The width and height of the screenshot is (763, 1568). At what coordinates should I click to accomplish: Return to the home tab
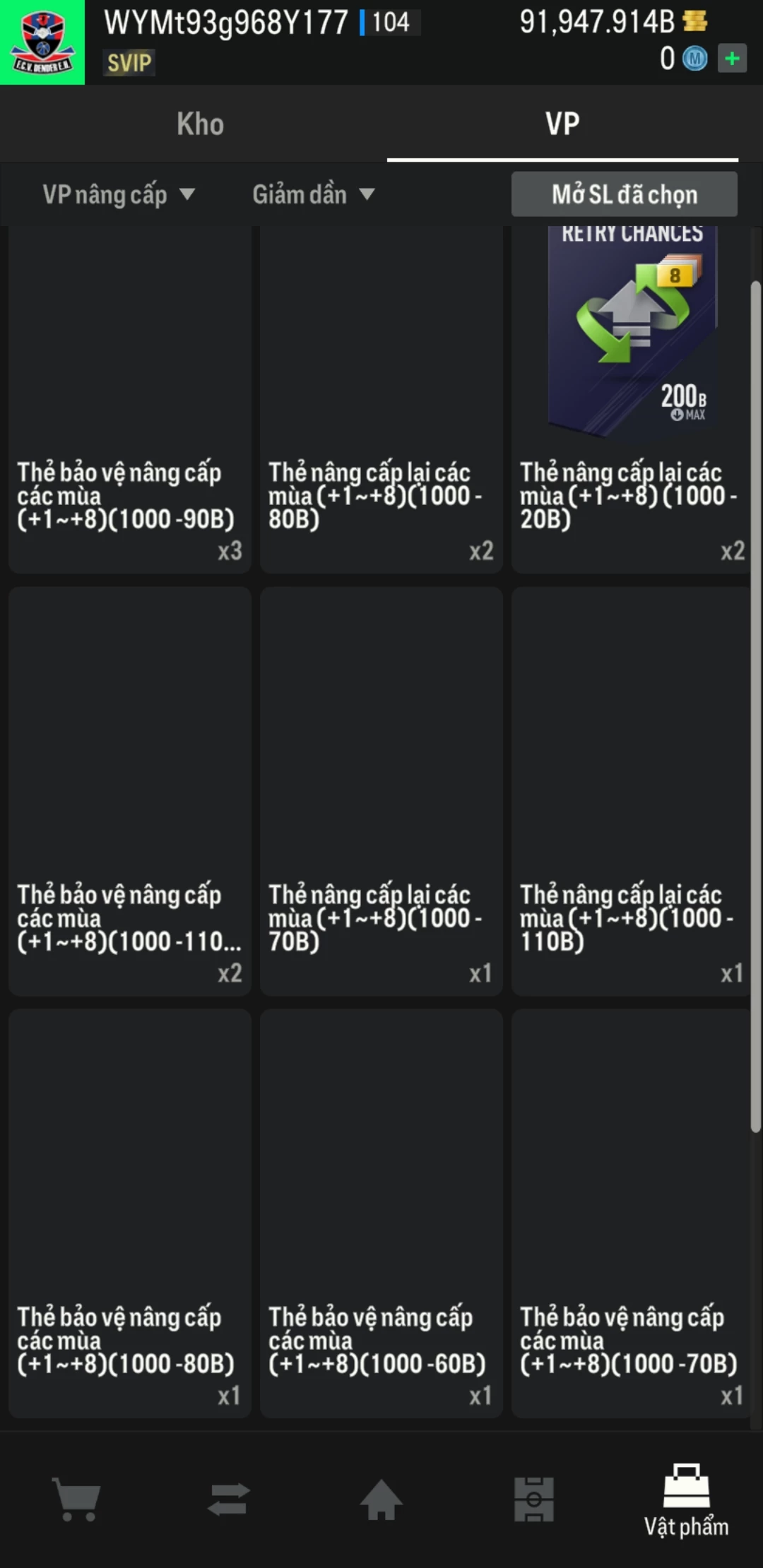click(x=381, y=1499)
